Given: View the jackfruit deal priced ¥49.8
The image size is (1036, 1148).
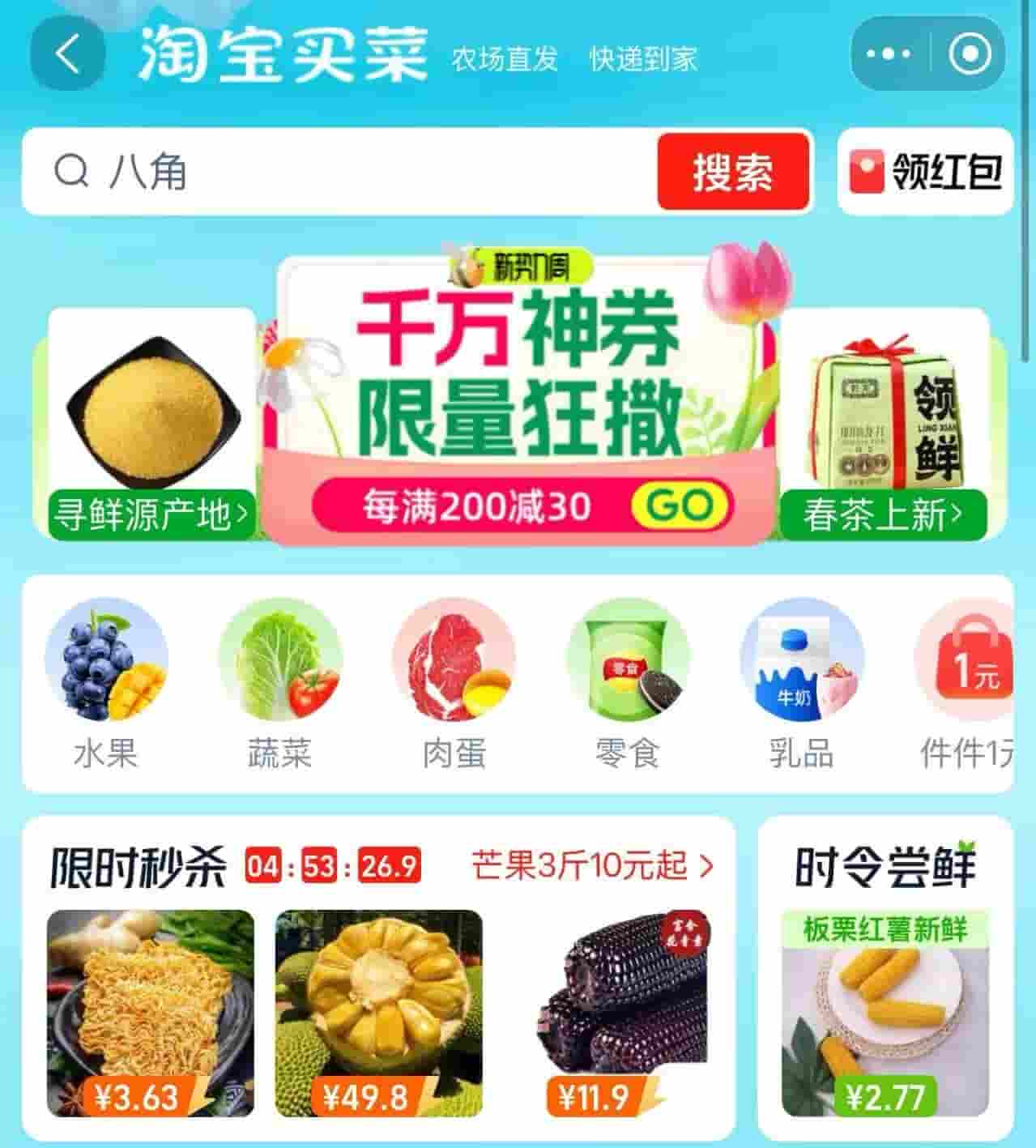Looking at the screenshot, I should (378, 1013).
